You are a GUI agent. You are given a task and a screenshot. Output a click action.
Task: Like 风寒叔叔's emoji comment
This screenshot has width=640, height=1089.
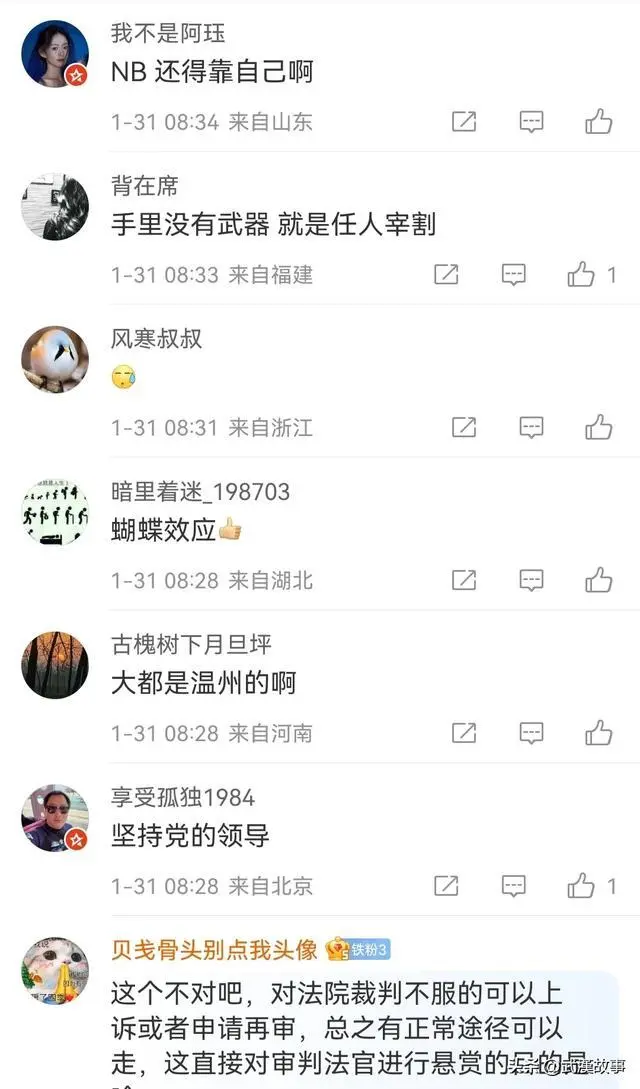tap(598, 427)
